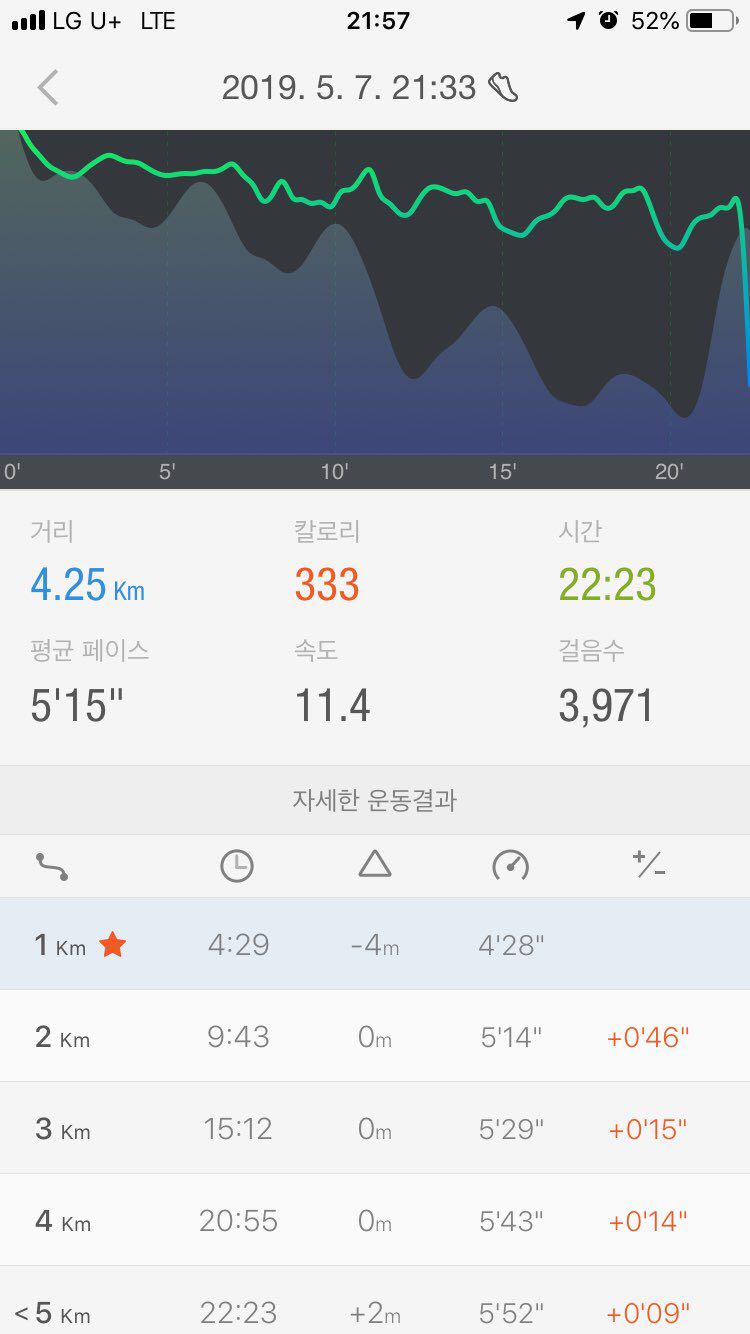Go back using the top-left arrow
750x1334 pixels.
(x=48, y=88)
